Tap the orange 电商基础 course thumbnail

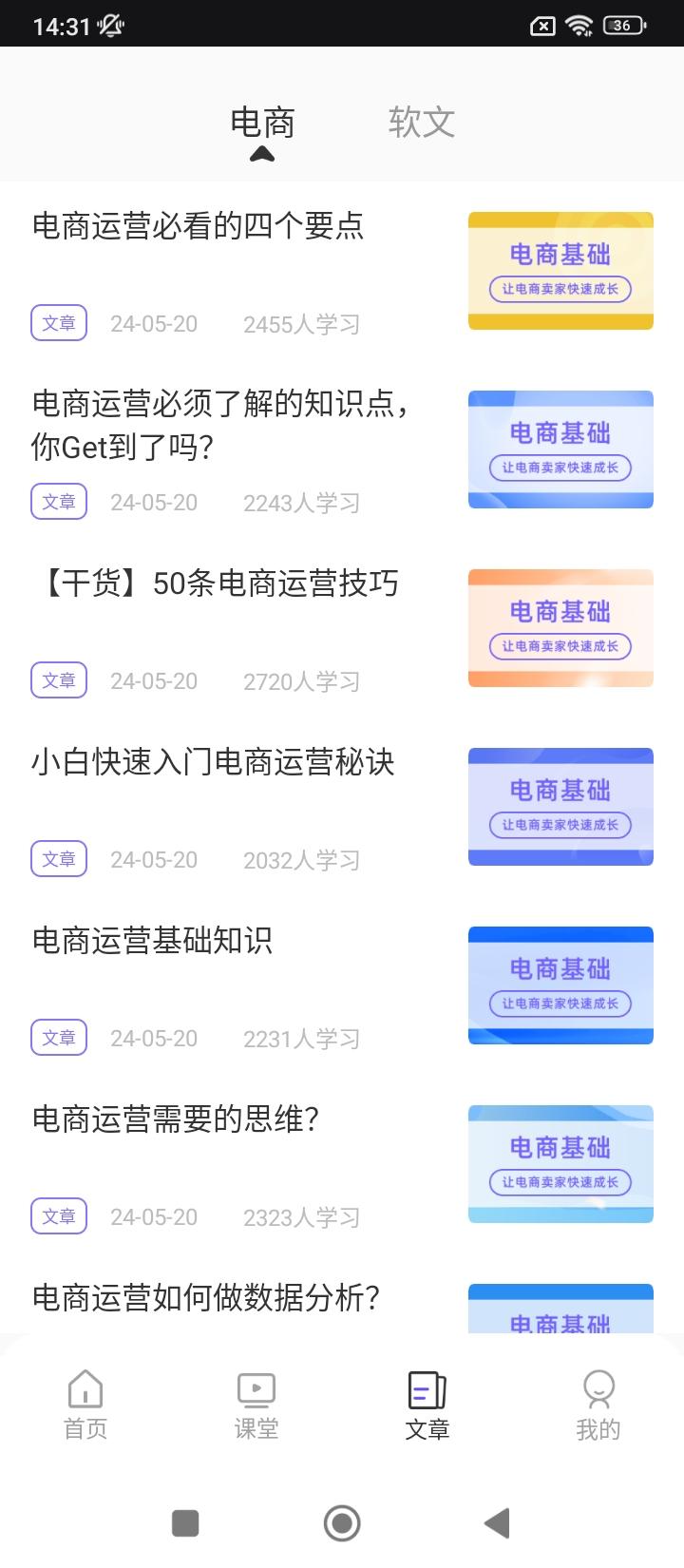pyautogui.click(x=560, y=627)
